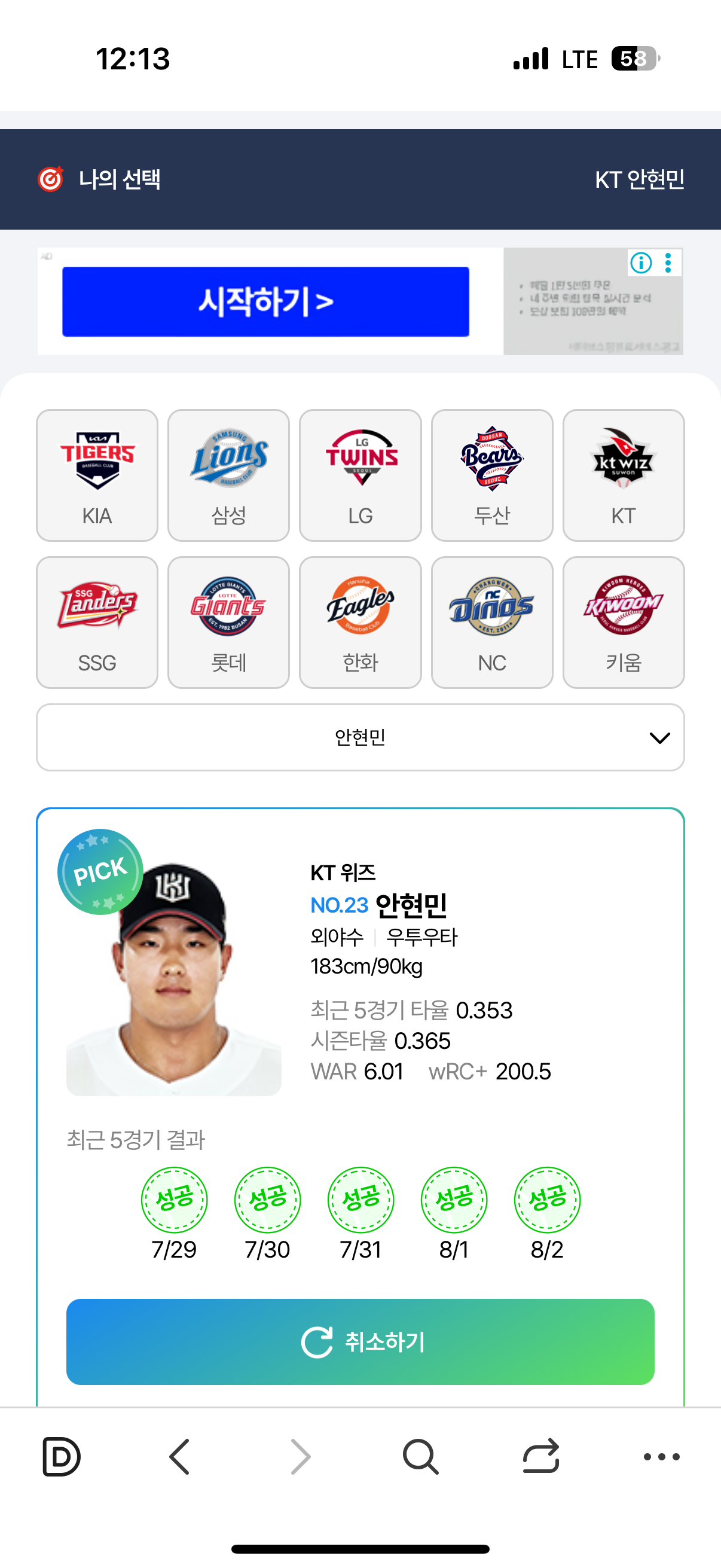This screenshot has width=721, height=1568.
Task: Select the NC Dinos team
Action: coord(491,622)
